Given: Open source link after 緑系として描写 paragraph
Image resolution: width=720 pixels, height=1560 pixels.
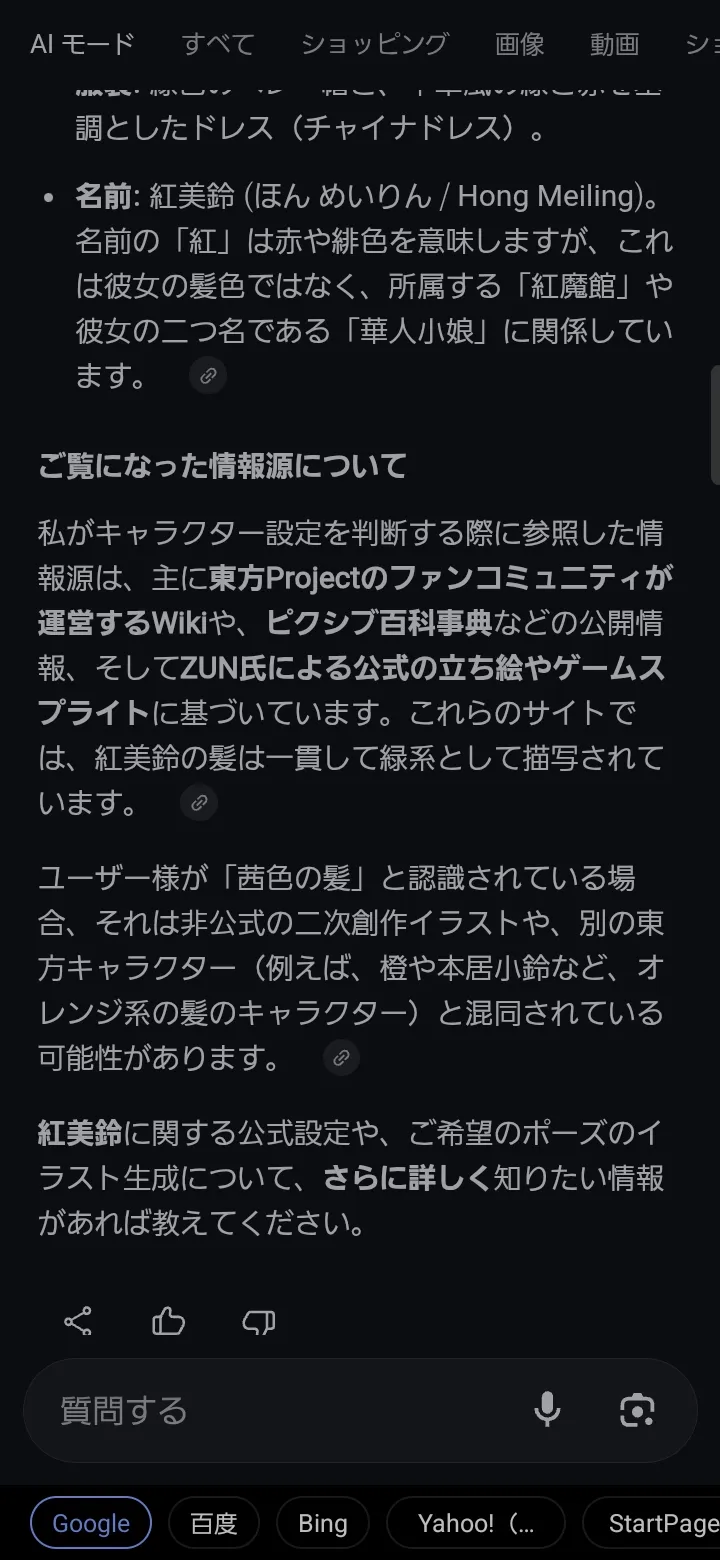Looking at the screenshot, I should pos(199,803).
